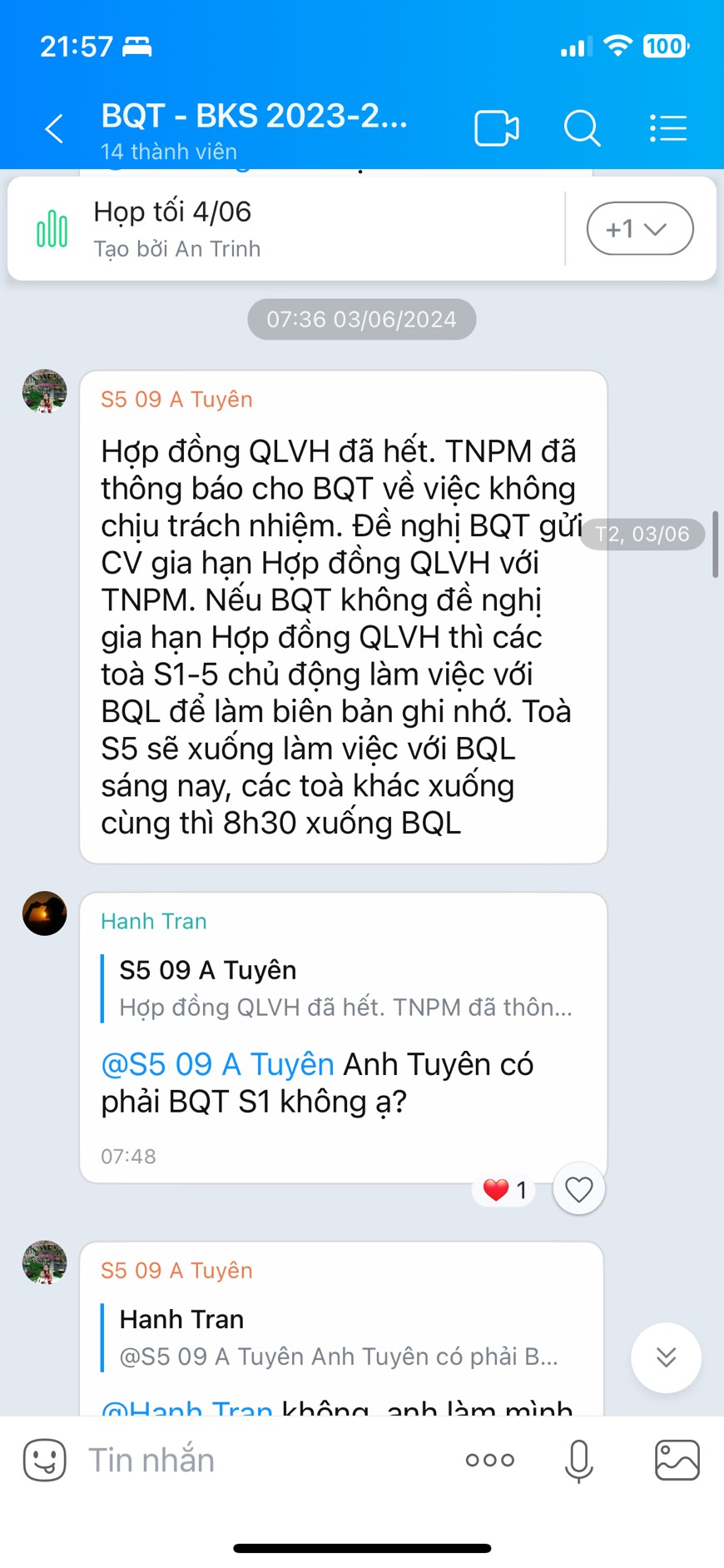Go back from the group chat

(x=55, y=129)
